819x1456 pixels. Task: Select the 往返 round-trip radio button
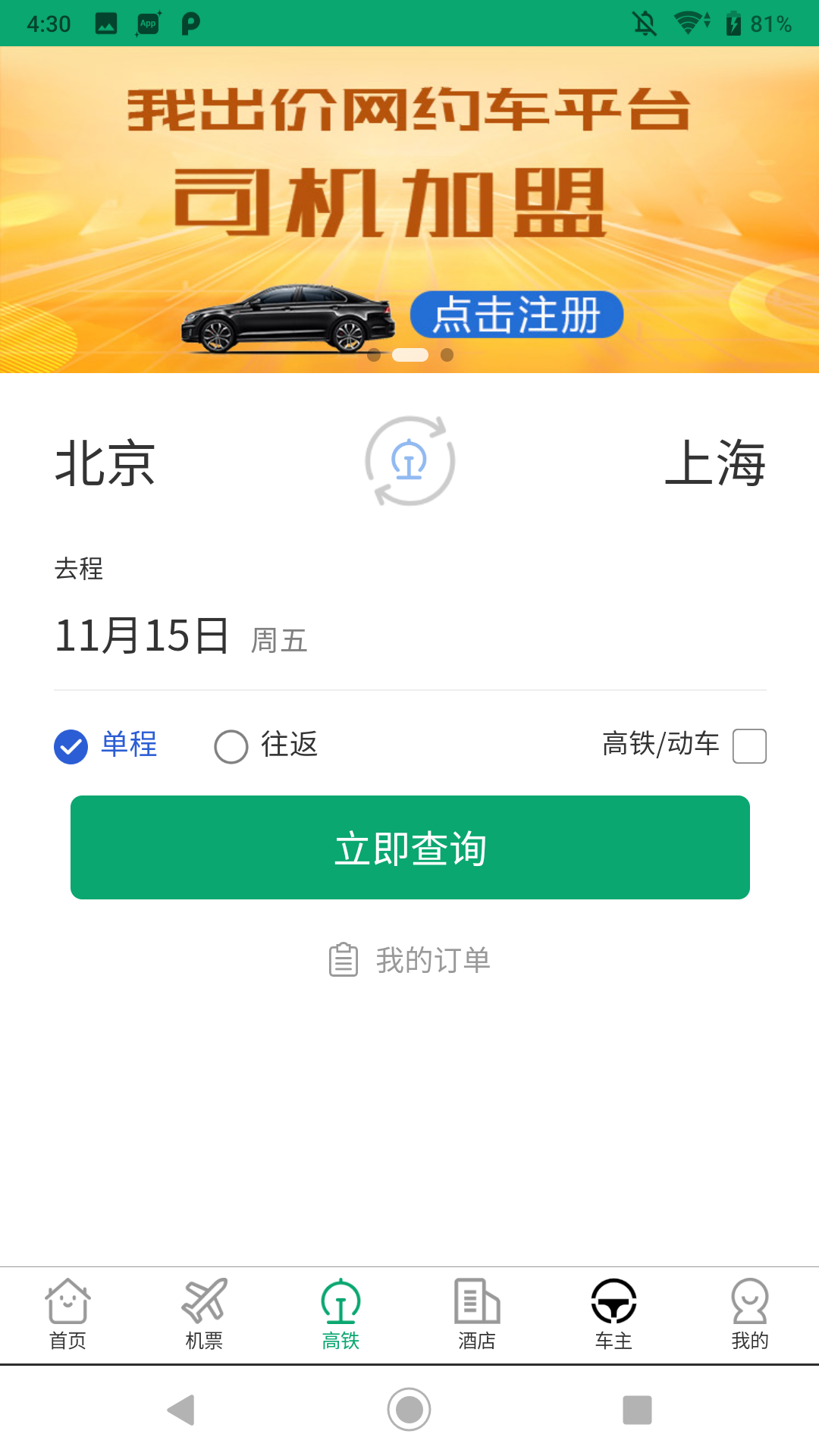(x=231, y=745)
